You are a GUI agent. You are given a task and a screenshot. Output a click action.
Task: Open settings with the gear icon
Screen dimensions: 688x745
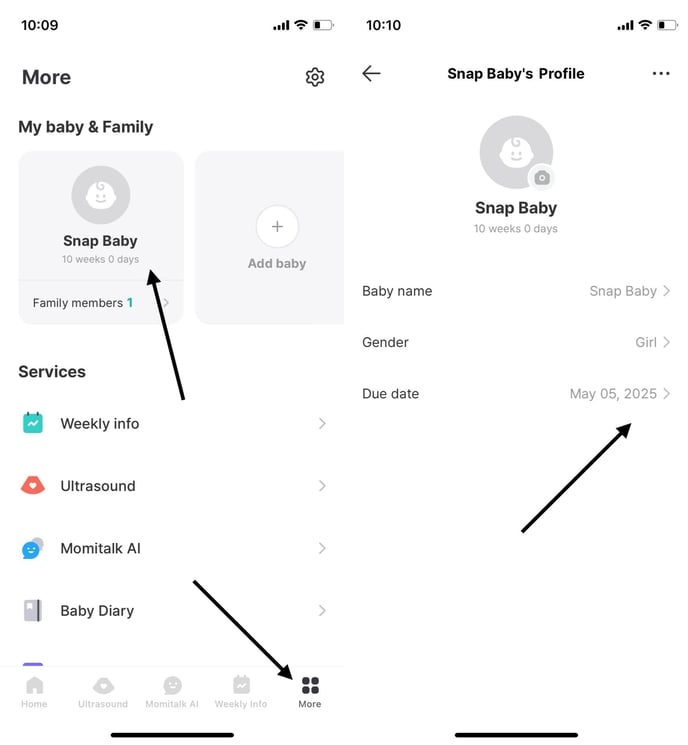[315, 77]
